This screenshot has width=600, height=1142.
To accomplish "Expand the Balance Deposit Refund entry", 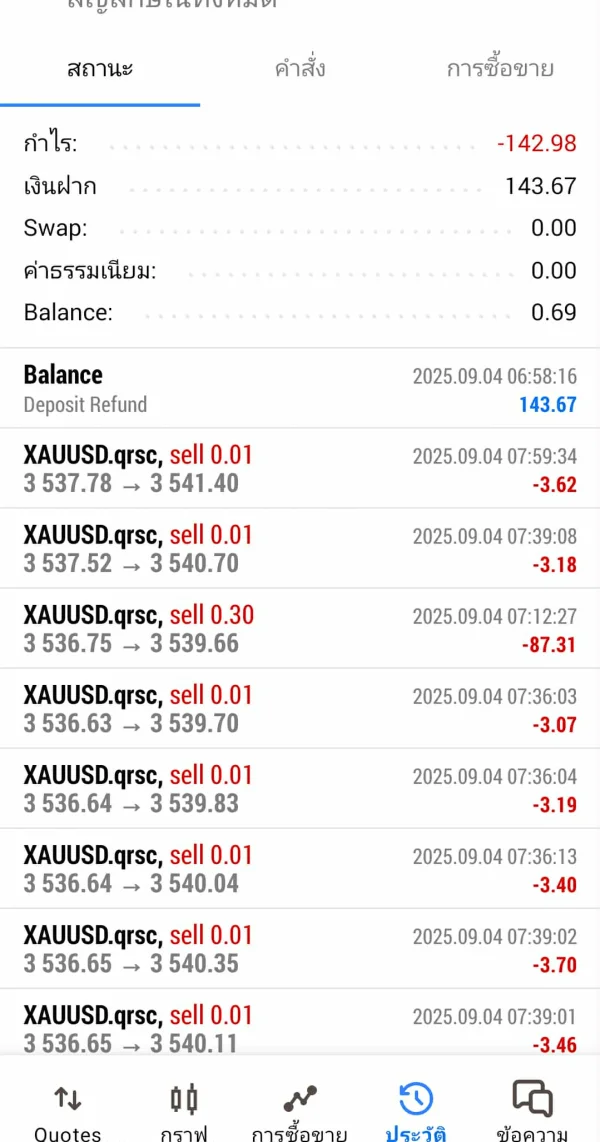I will click(x=300, y=389).
